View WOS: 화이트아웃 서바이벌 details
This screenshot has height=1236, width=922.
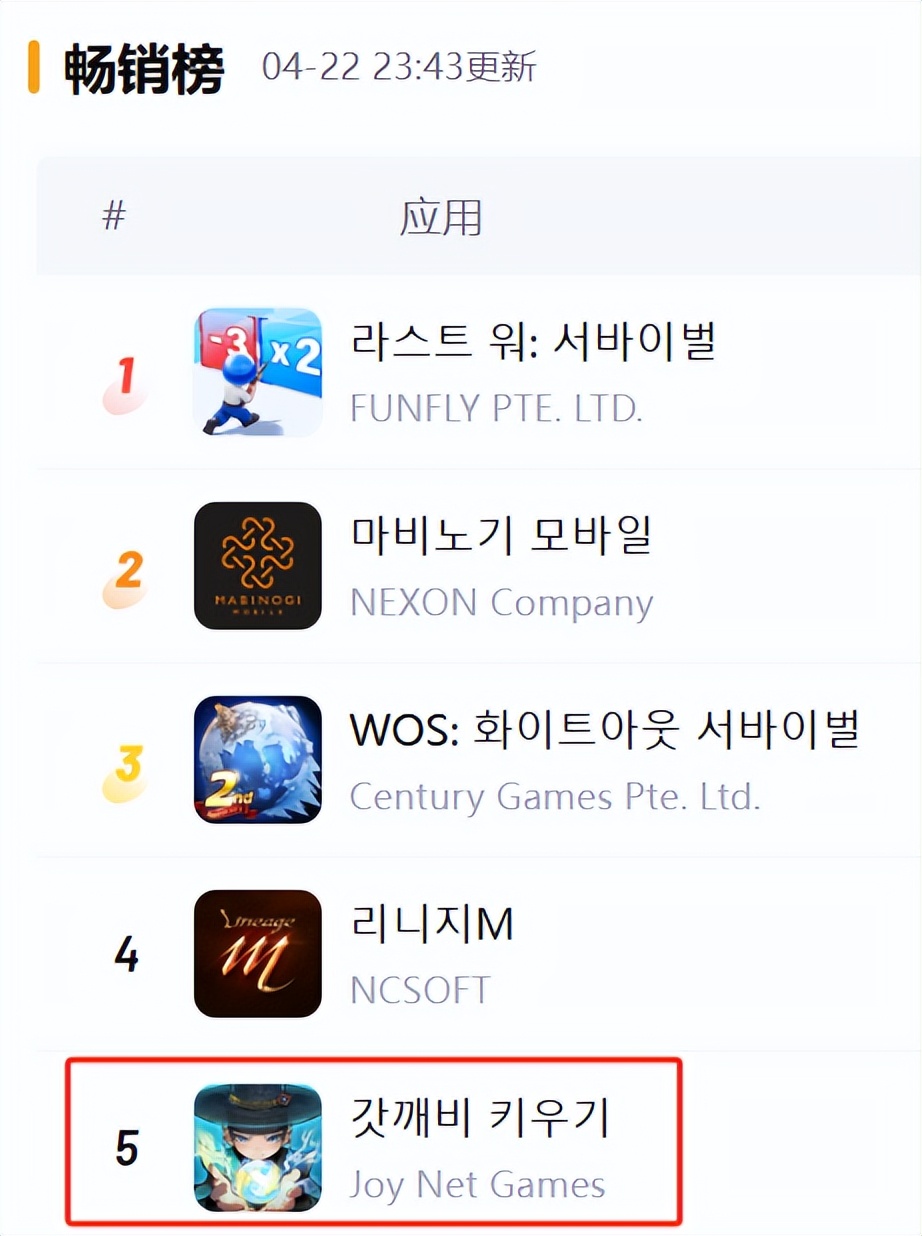pos(604,731)
